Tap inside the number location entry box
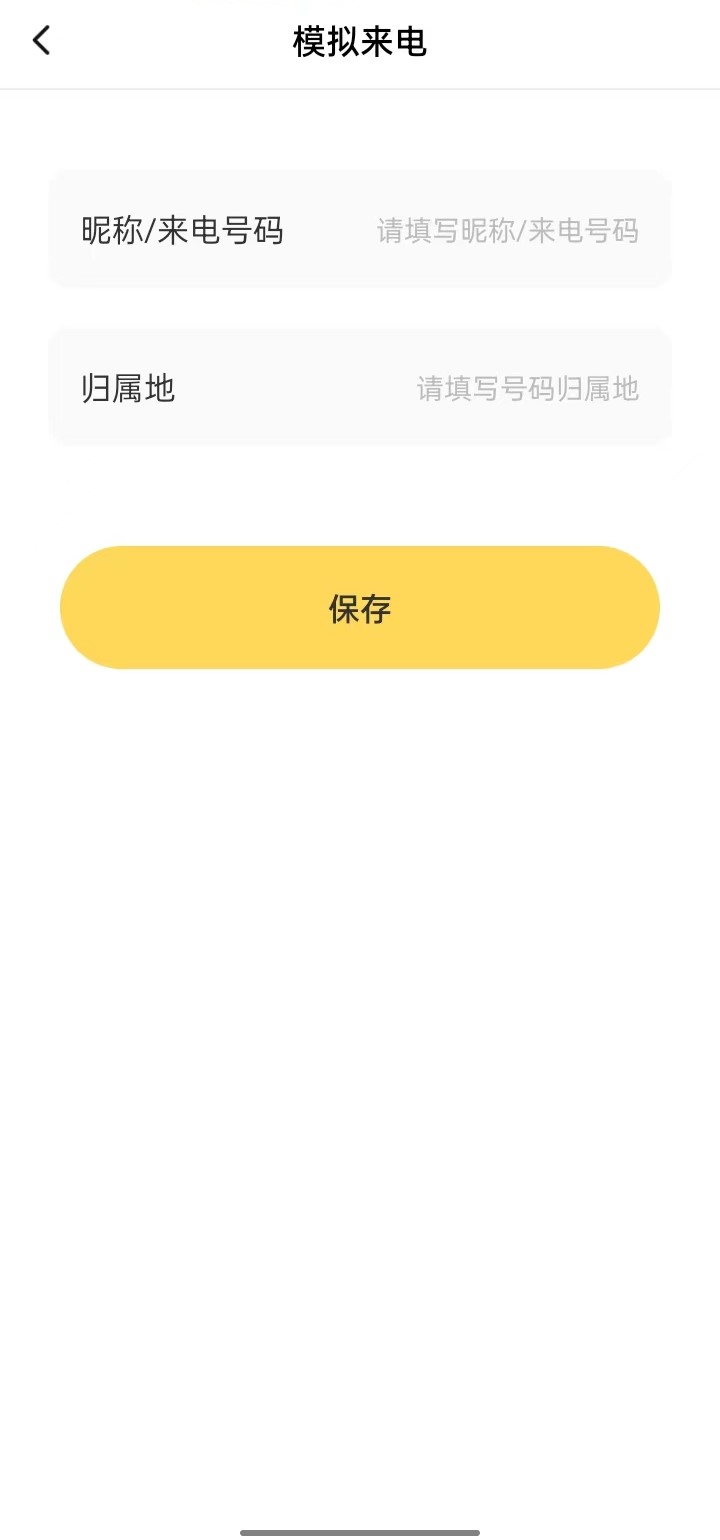 tap(527, 388)
